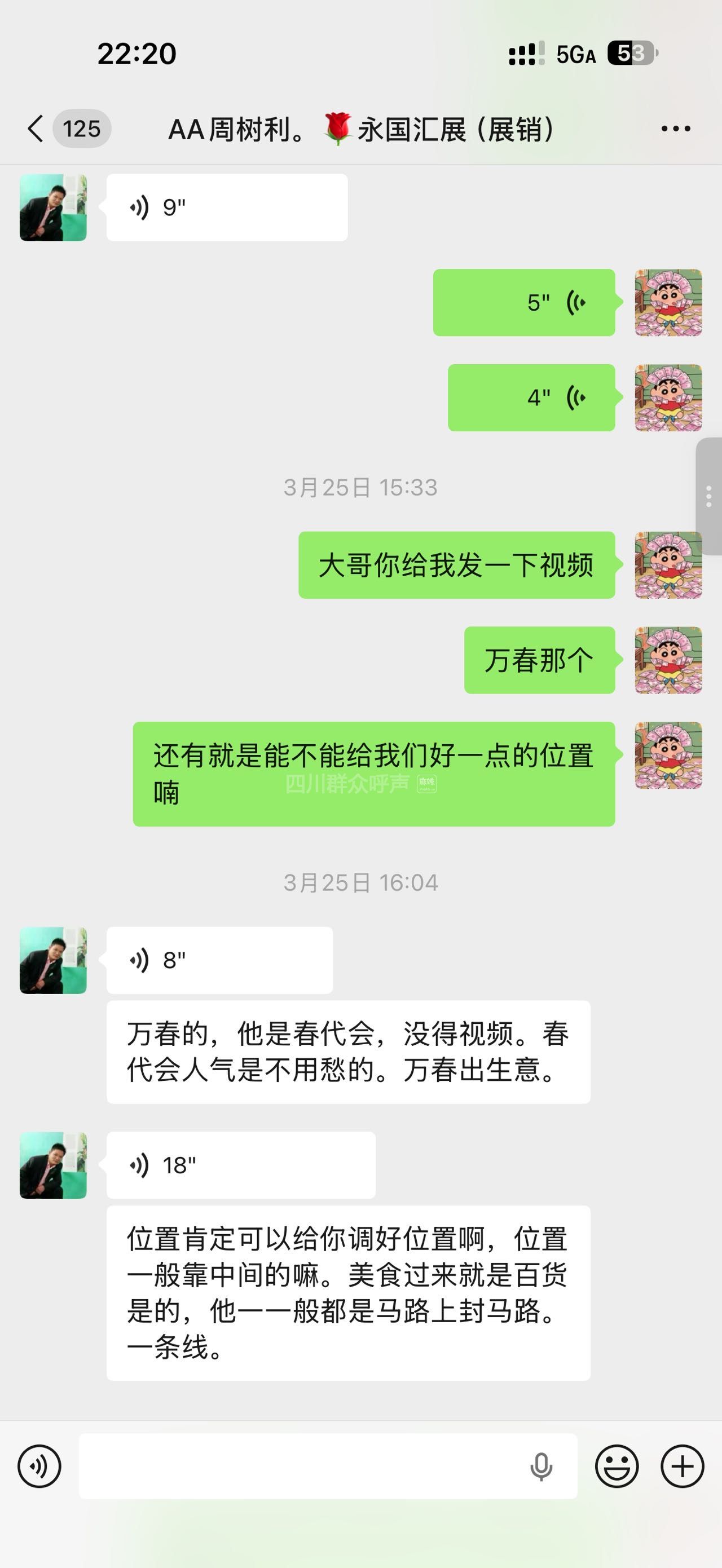Play the 8-second voice message
722x1568 pixels.
(219, 961)
